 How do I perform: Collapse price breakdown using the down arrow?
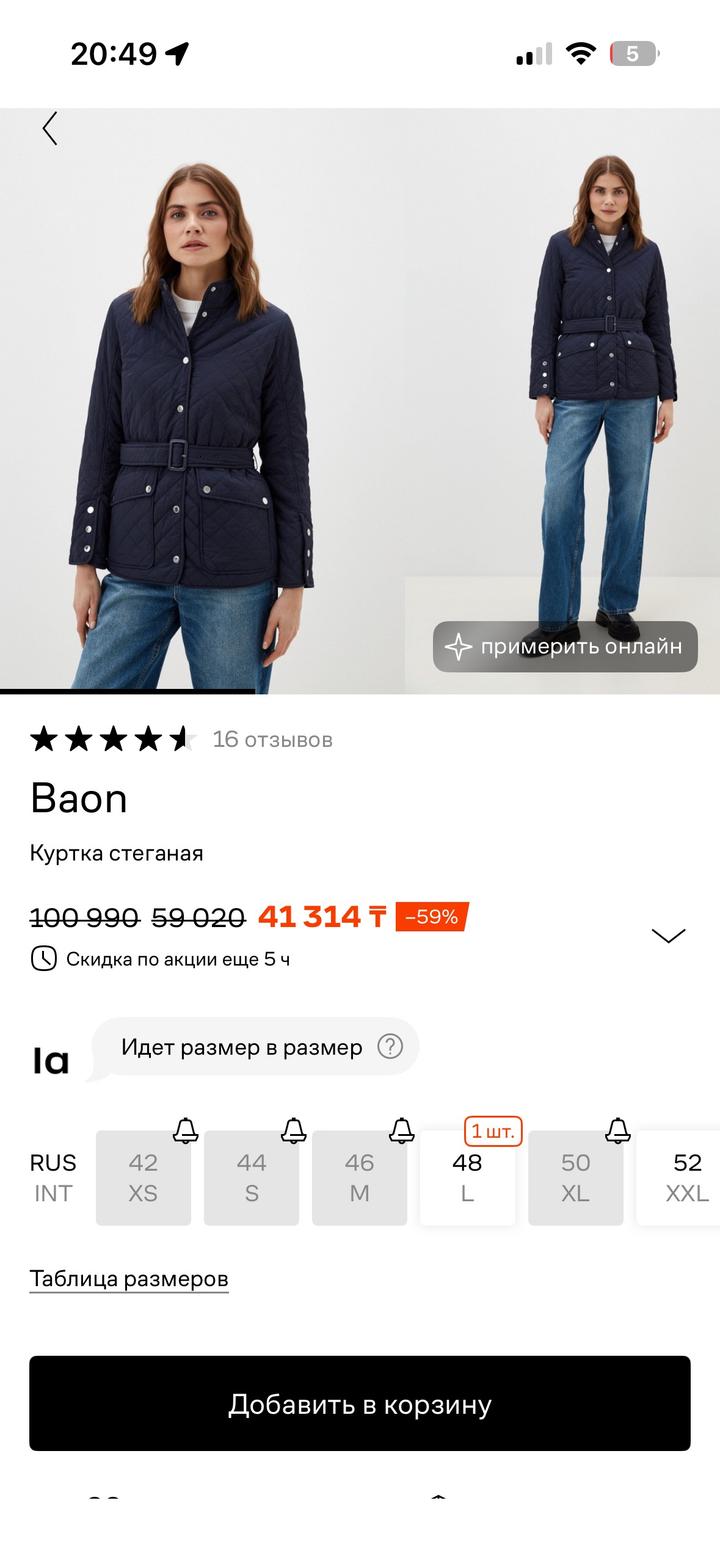(x=668, y=935)
